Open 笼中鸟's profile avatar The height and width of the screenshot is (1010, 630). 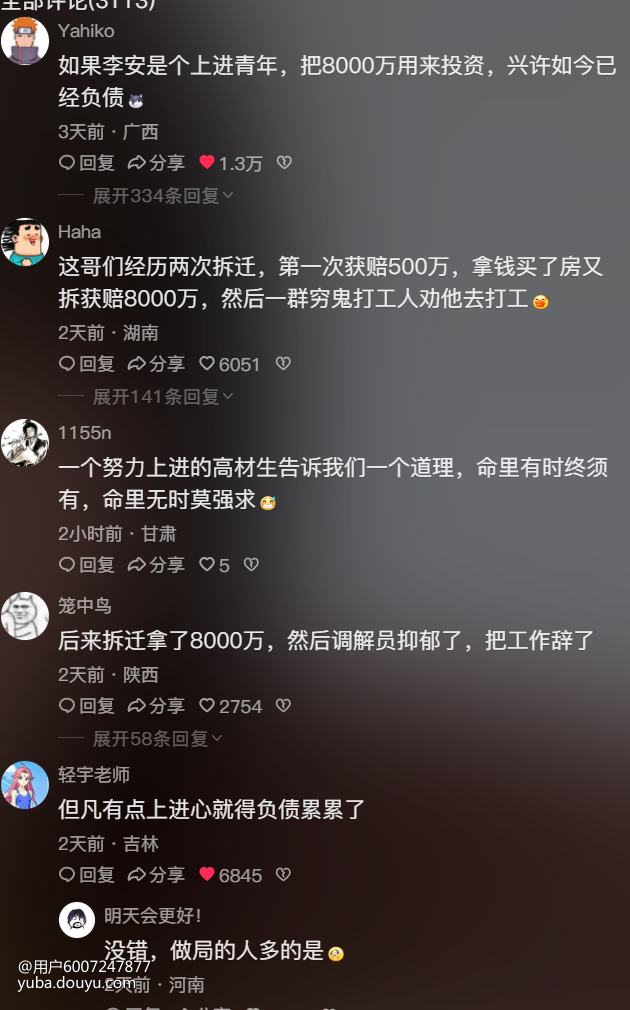click(25, 615)
